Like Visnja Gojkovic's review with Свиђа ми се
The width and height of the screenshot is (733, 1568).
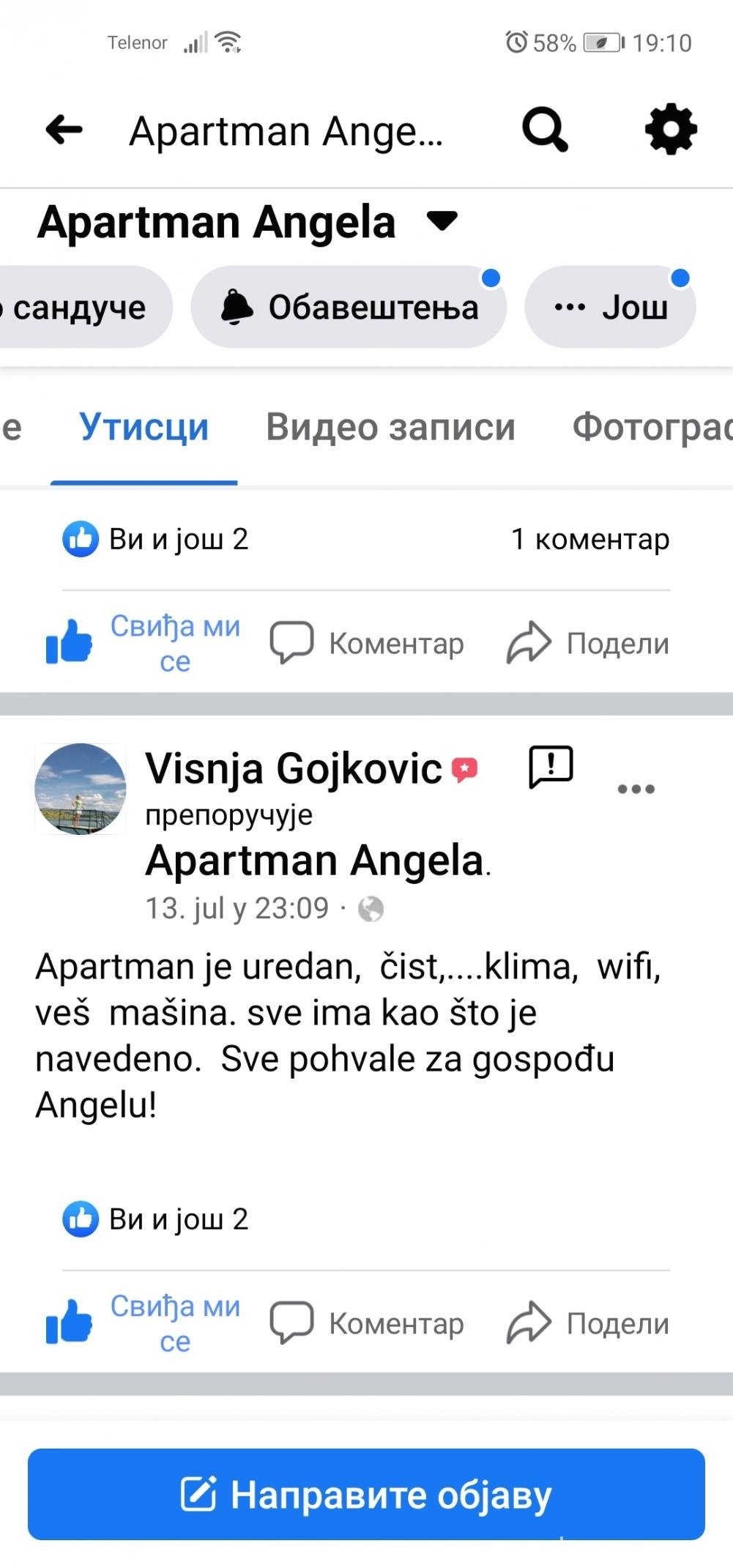pos(144,1324)
